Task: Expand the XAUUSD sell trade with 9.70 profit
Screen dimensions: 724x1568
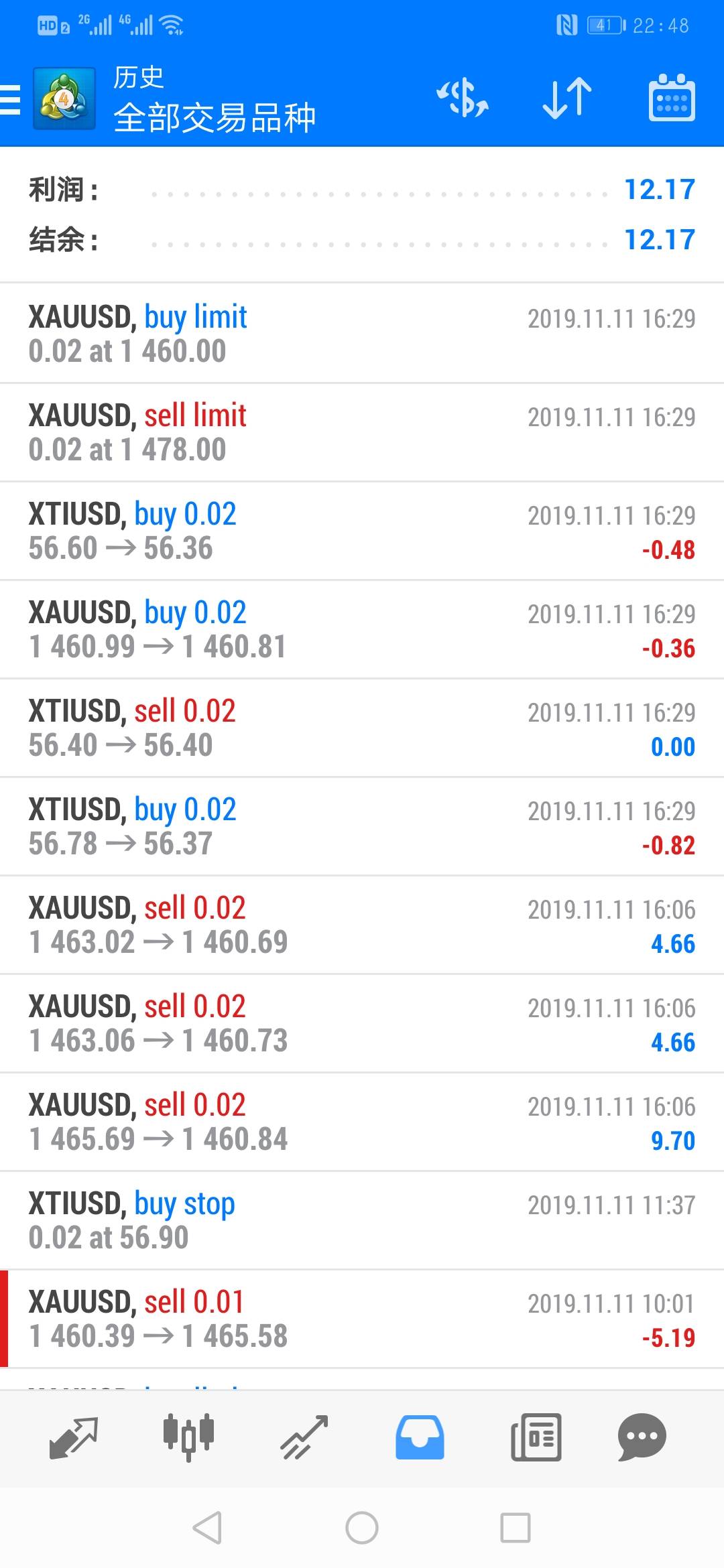Action: (x=362, y=1122)
